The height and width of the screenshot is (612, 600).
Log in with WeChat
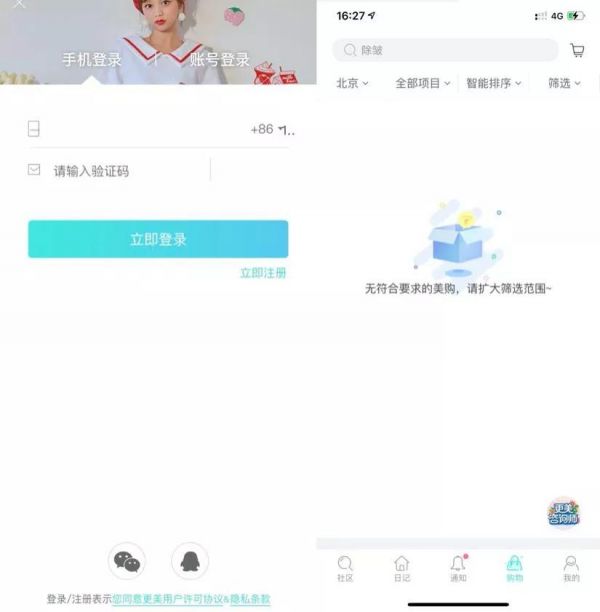[127, 561]
